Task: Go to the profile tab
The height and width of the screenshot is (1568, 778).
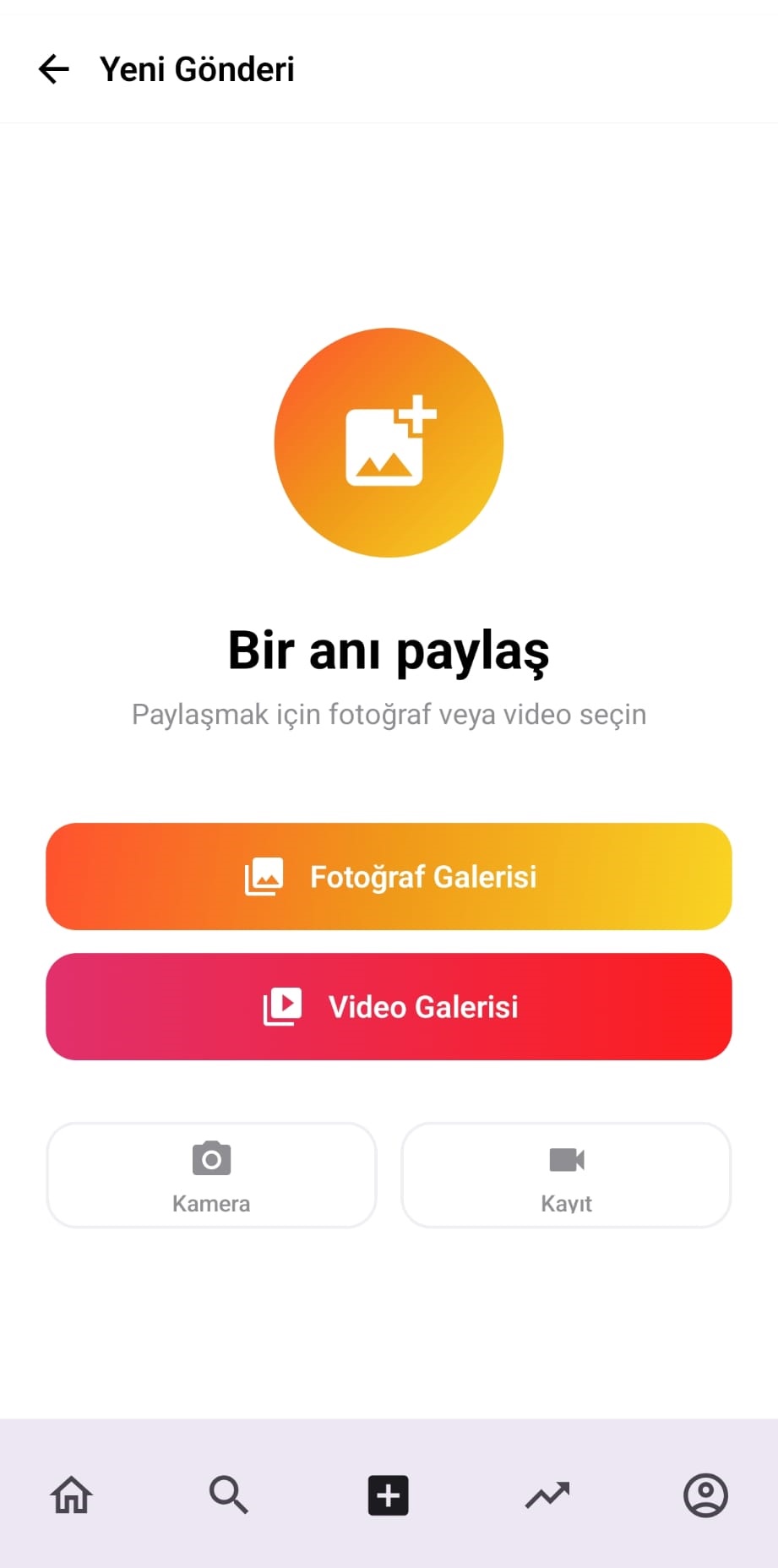Action: click(705, 1495)
